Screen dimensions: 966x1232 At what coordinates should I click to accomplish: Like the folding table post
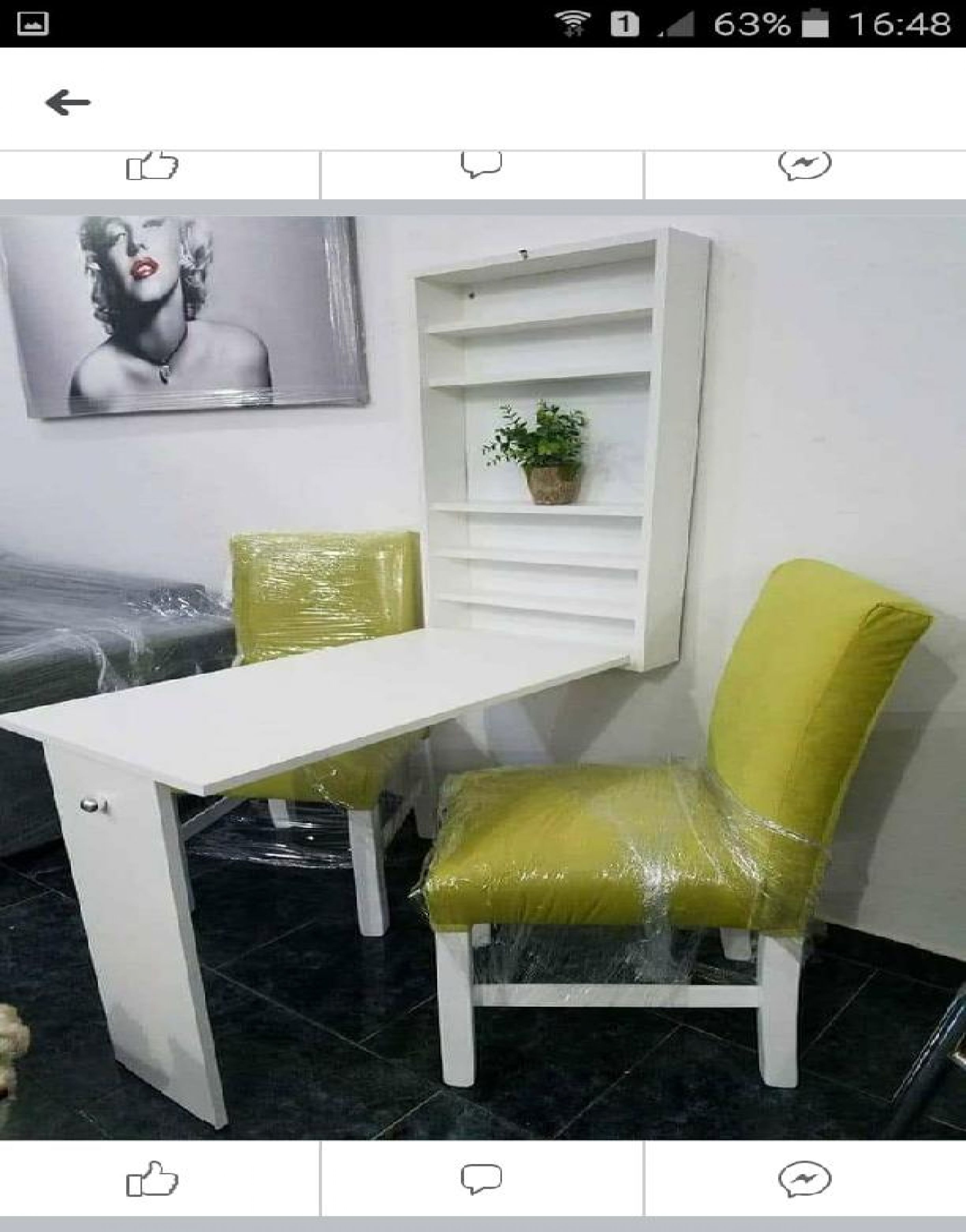point(152,1179)
